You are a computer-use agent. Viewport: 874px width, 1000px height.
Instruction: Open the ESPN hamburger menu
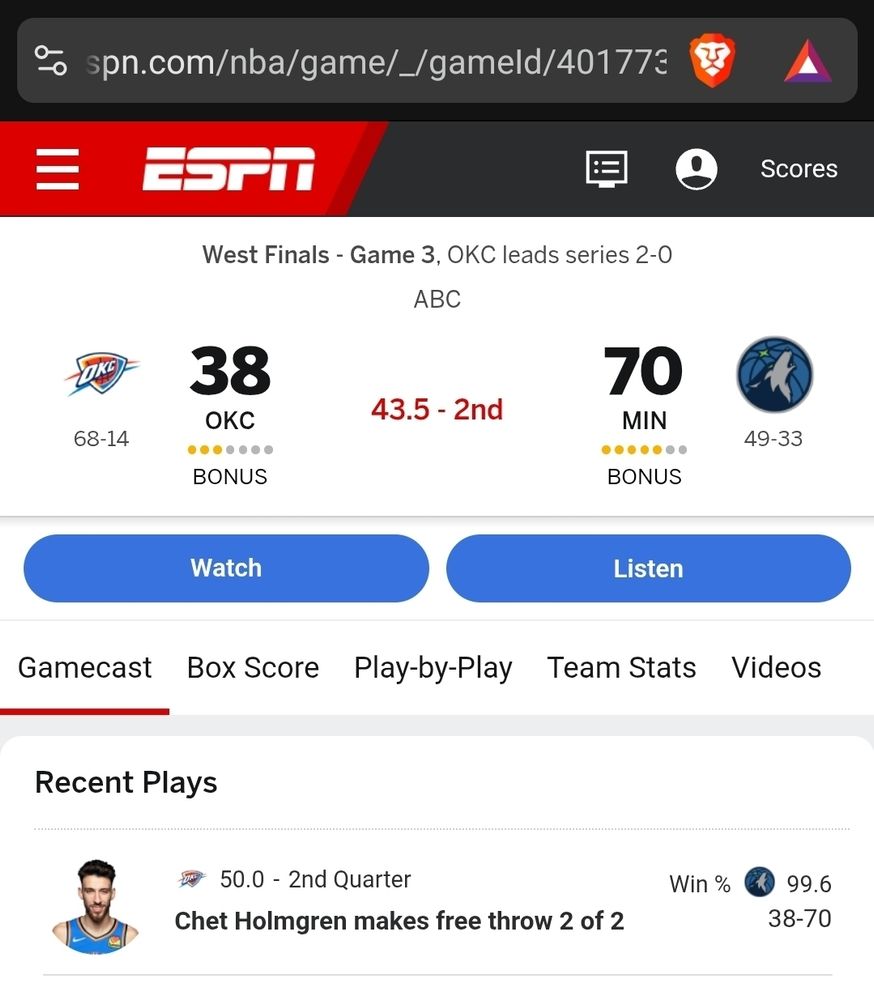(x=57, y=169)
